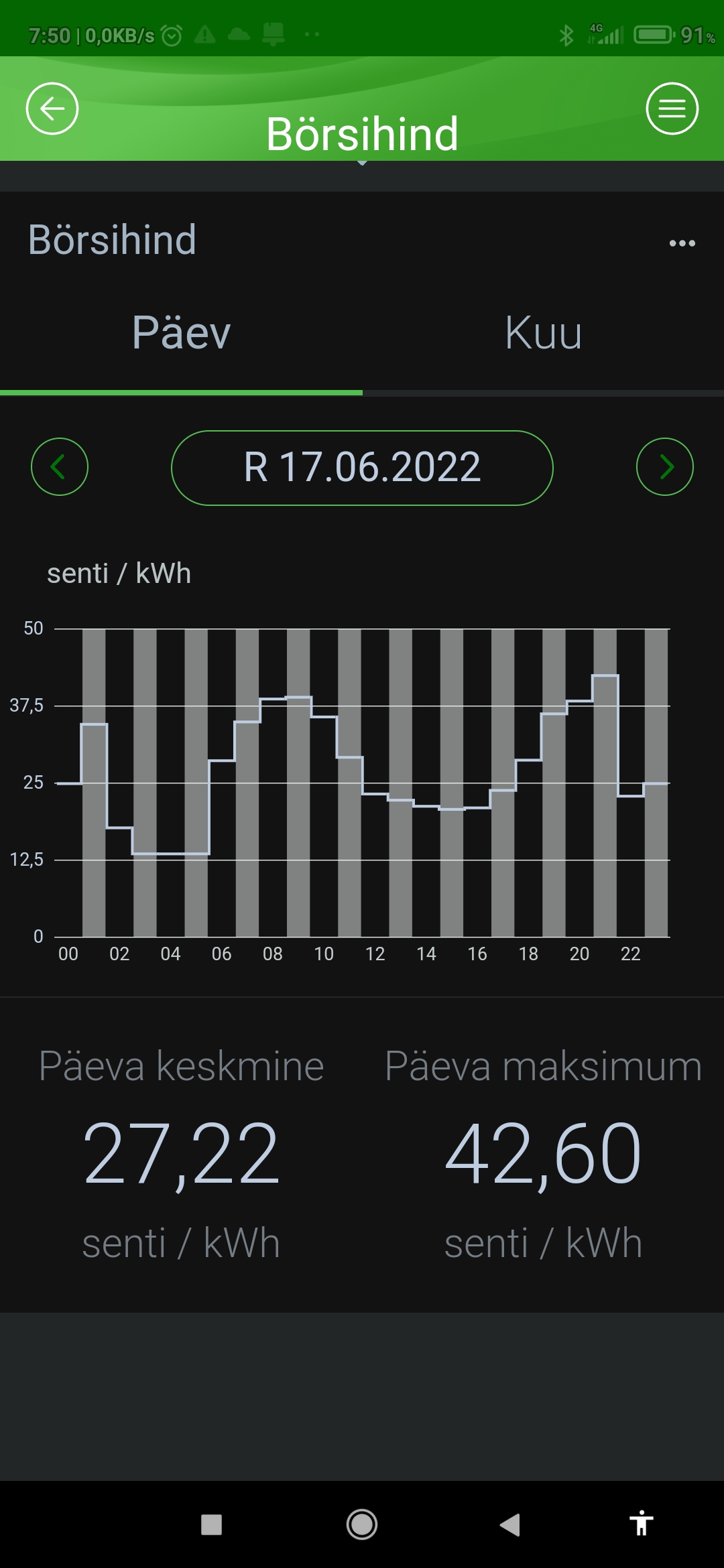Switch to the Kuu tab
Viewport: 724px width, 1568px height.
click(543, 333)
